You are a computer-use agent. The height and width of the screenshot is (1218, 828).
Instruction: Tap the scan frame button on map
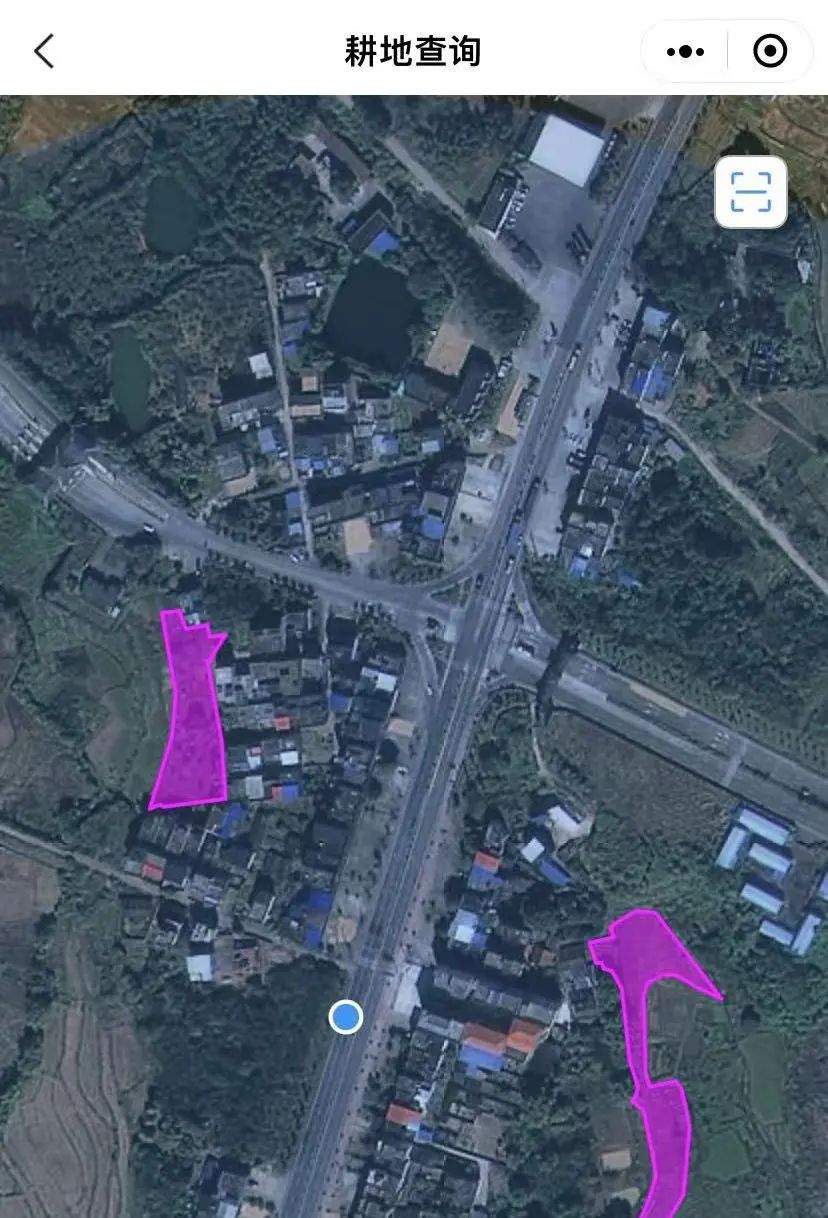[x=751, y=192]
